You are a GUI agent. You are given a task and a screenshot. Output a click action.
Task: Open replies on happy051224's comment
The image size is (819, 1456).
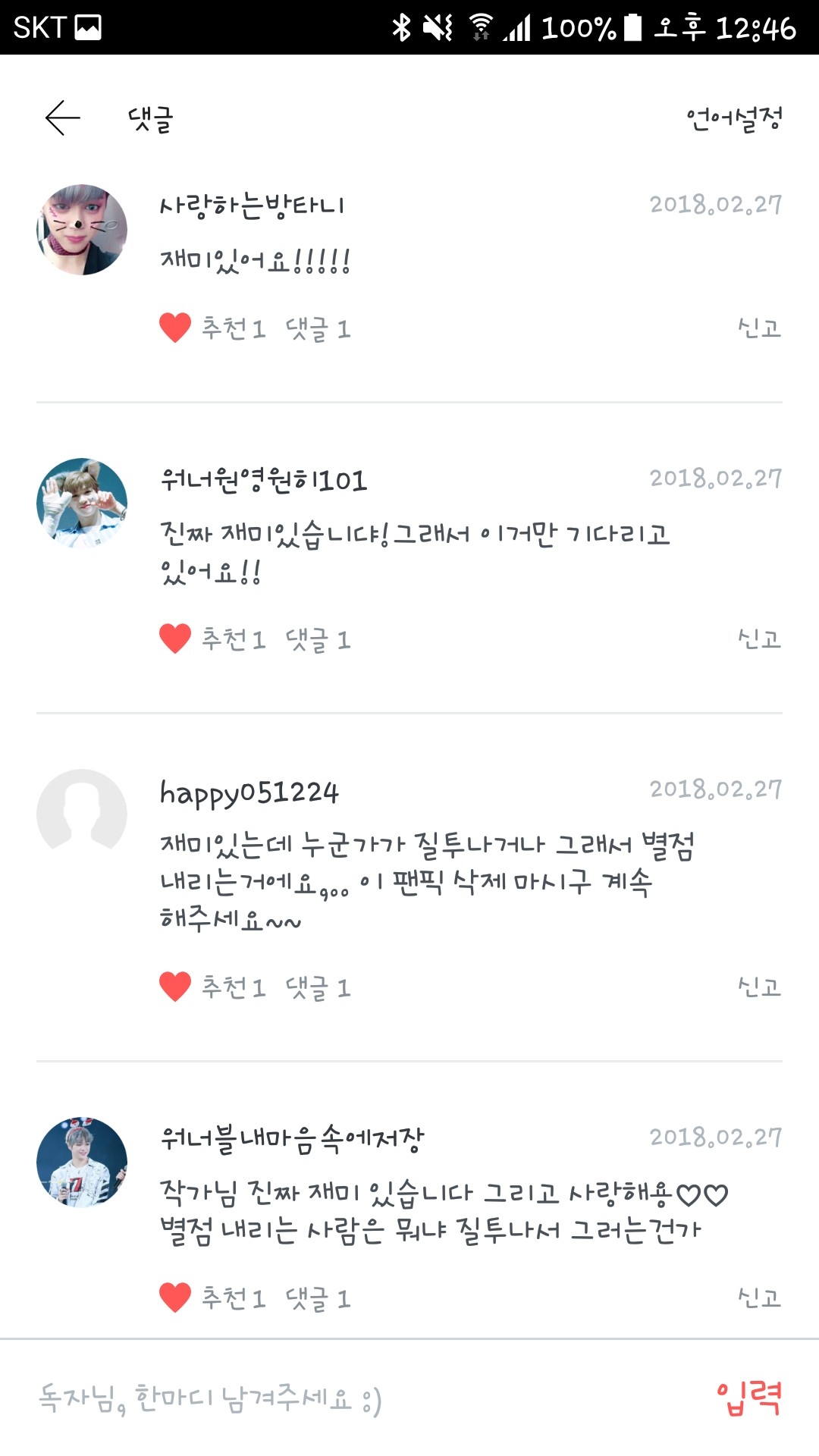point(318,987)
